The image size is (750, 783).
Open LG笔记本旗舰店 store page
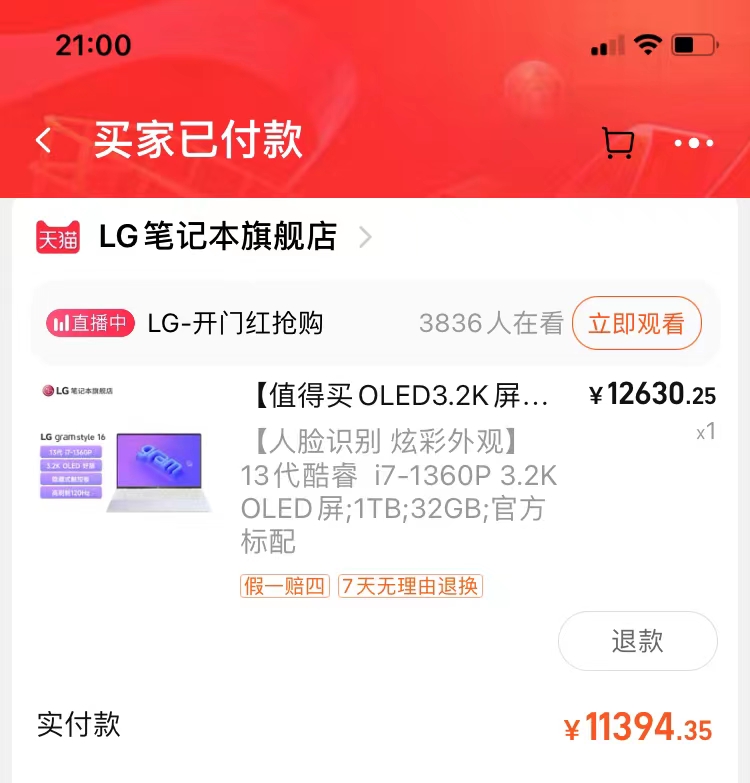[218, 237]
